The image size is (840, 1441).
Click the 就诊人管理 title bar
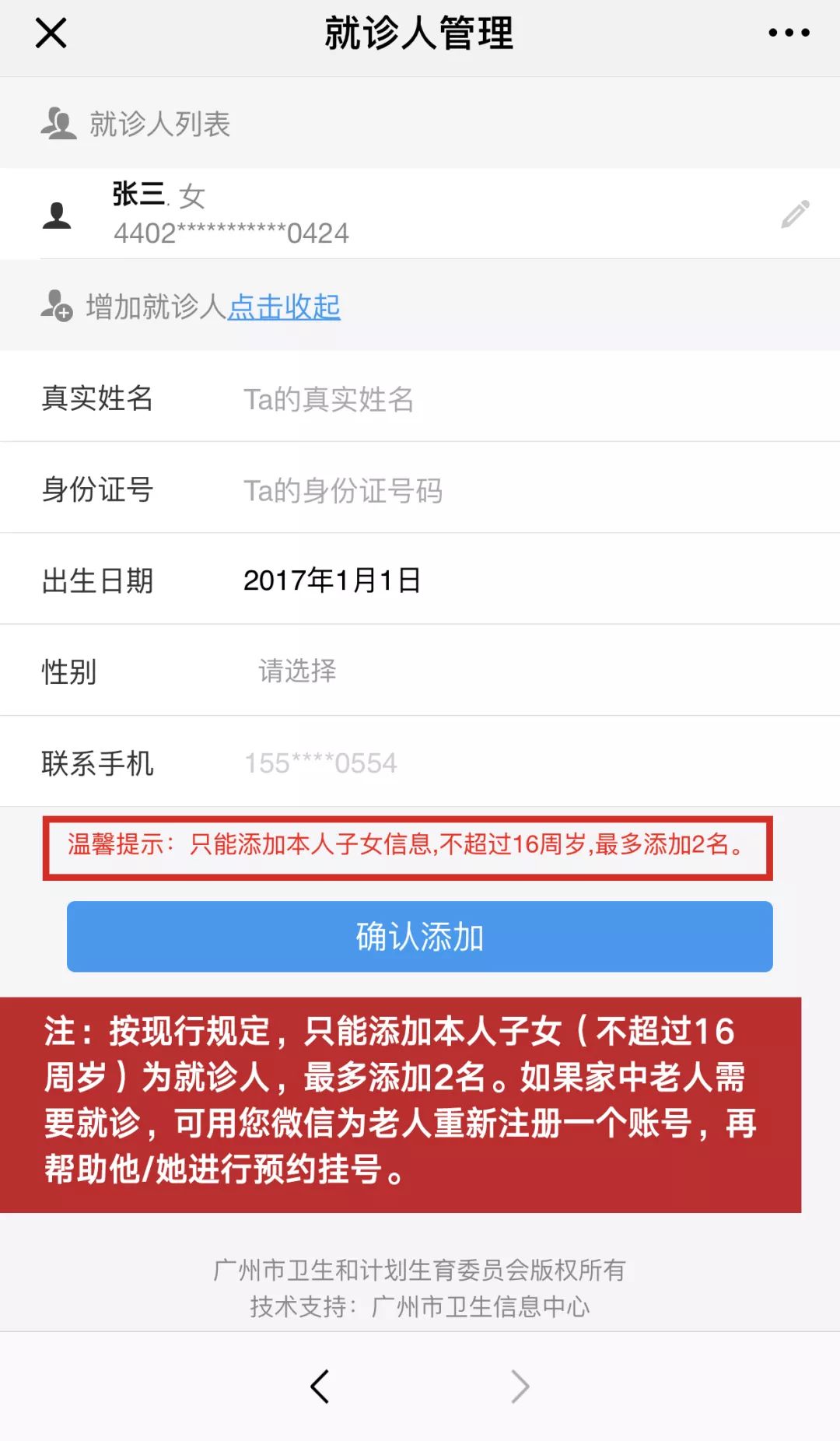(420, 33)
